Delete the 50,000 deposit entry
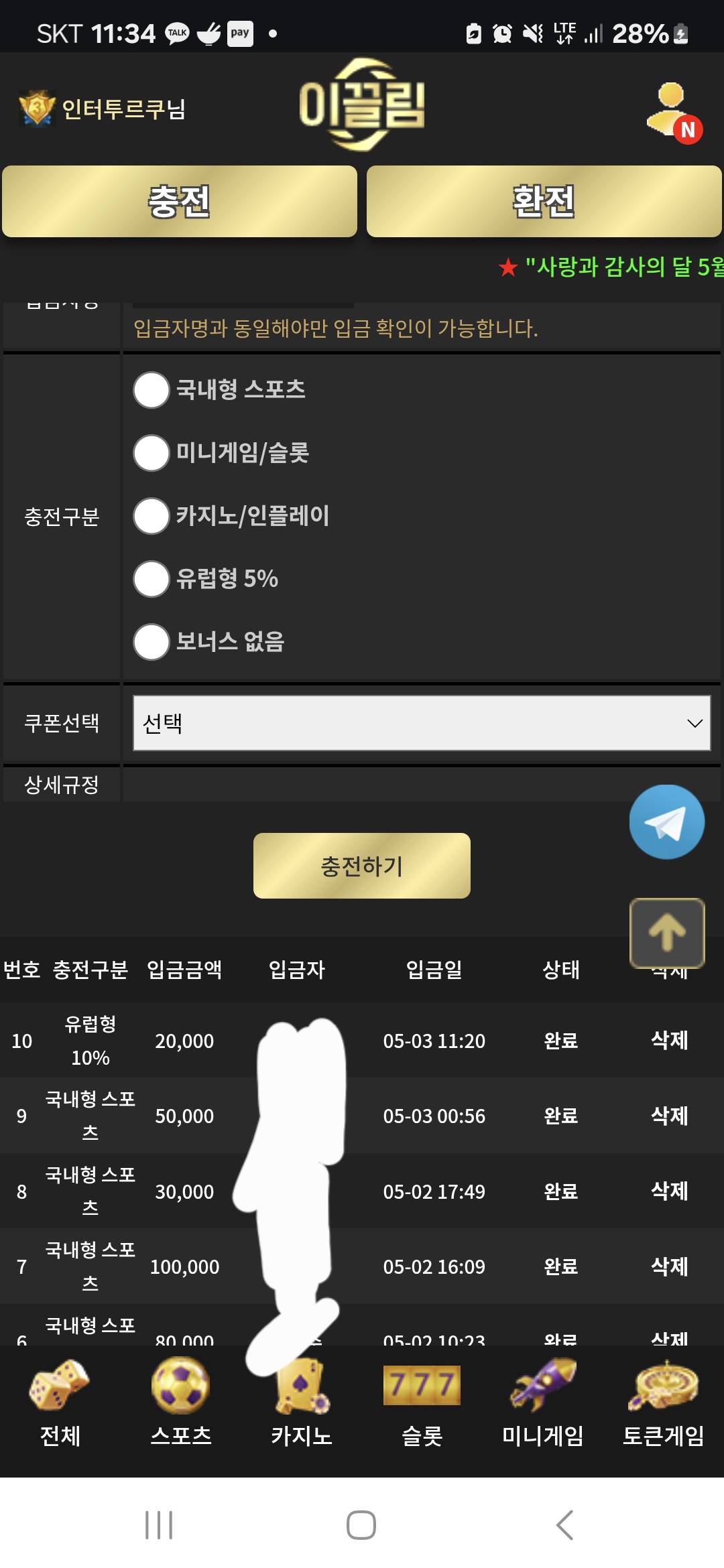Image resolution: width=724 pixels, height=1568 pixels. pyautogui.click(x=670, y=1116)
